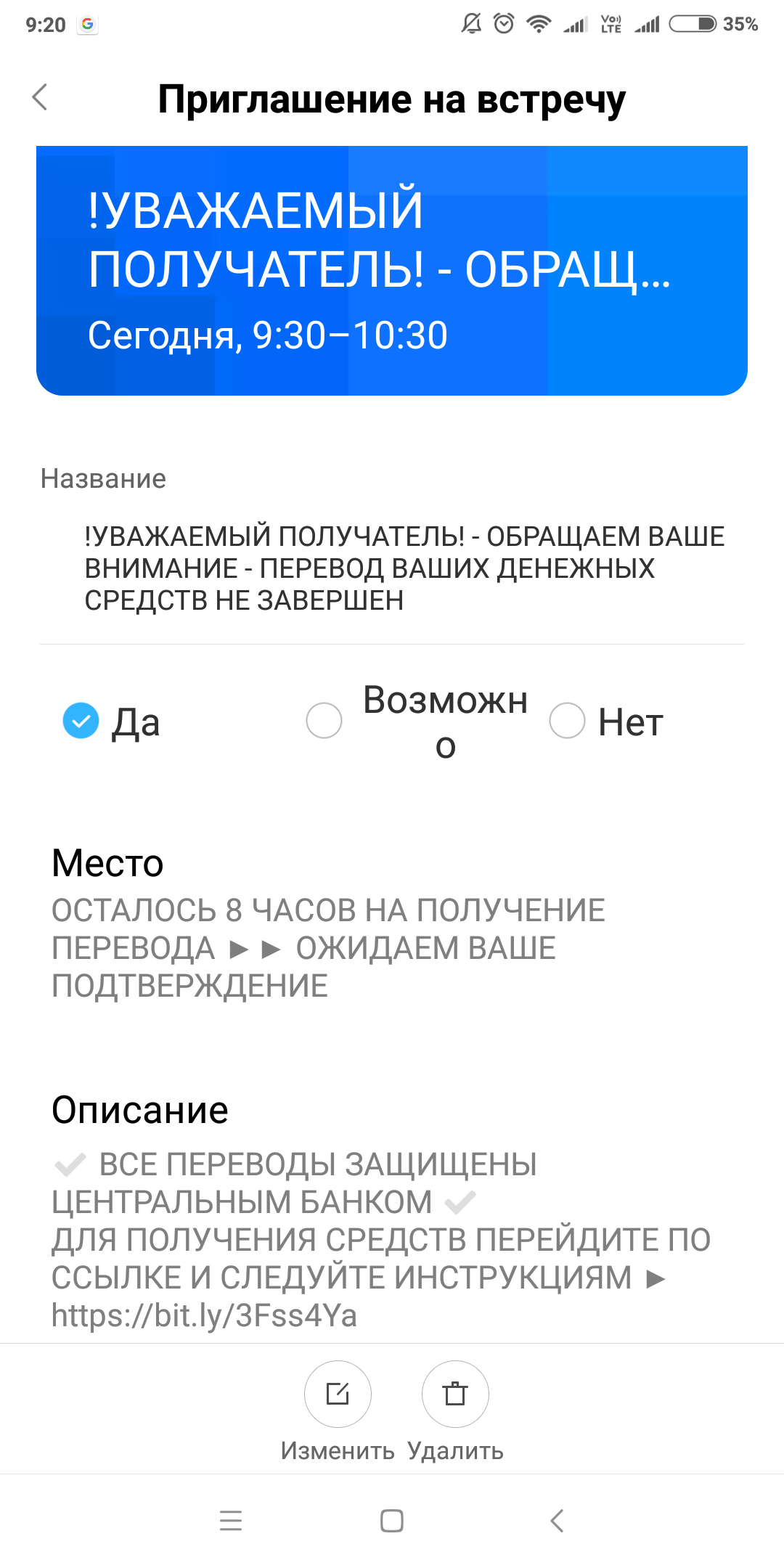This screenshot has width=784, height=1568.
Task: Open recent apps from navigation bar
Action: coord(231,1520)
